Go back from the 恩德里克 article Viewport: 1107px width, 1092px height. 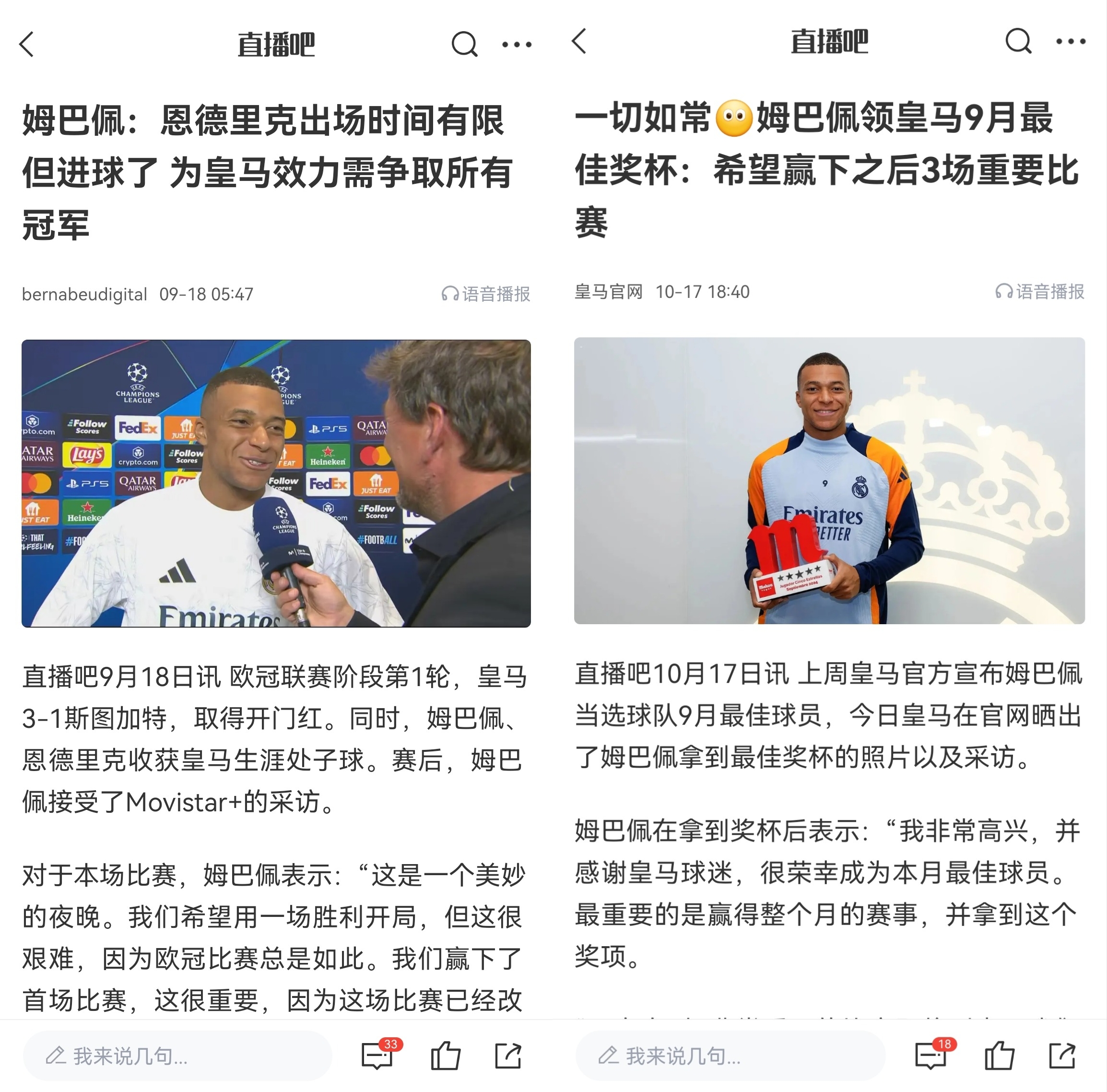[x=27, y=44]
